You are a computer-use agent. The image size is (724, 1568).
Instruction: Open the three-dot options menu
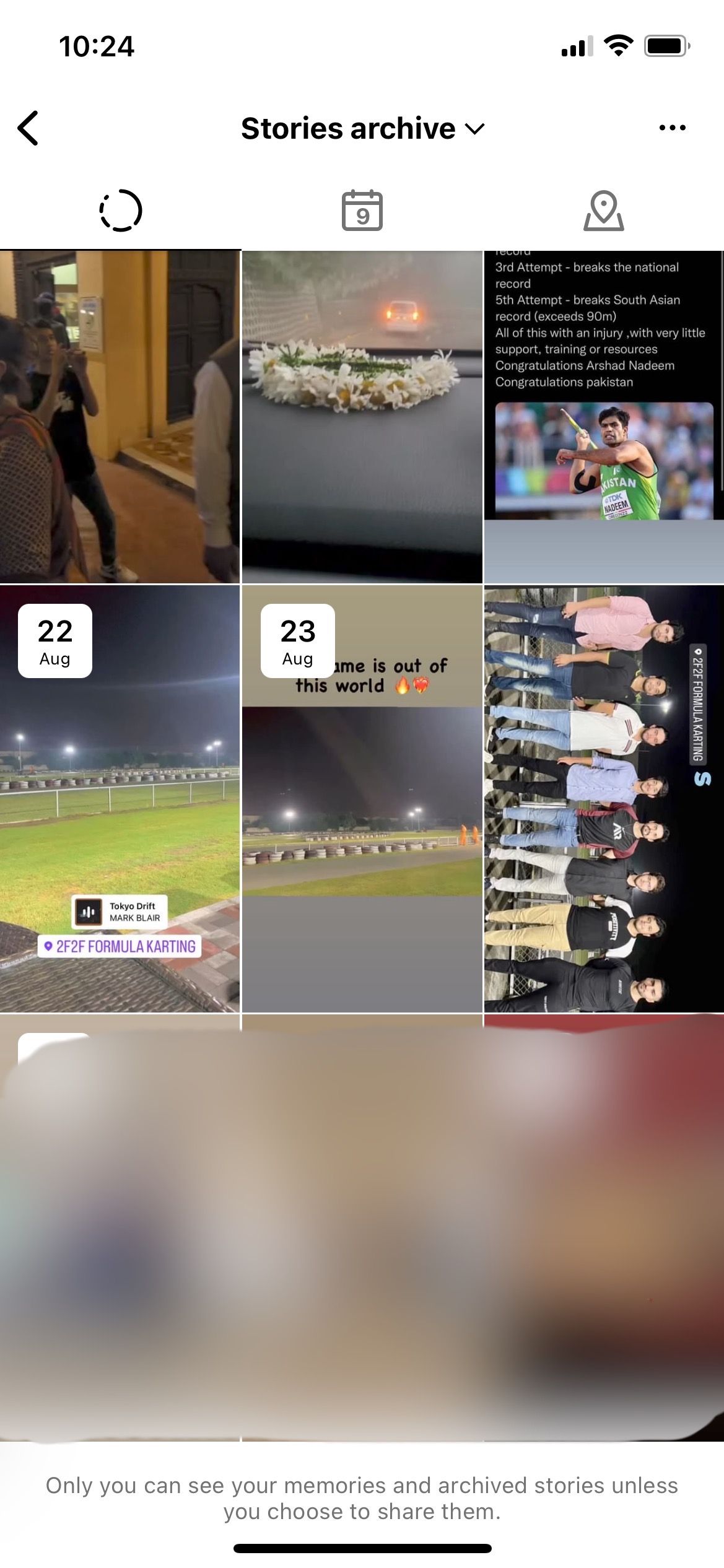pyautogui.click(x=672, y=128)
